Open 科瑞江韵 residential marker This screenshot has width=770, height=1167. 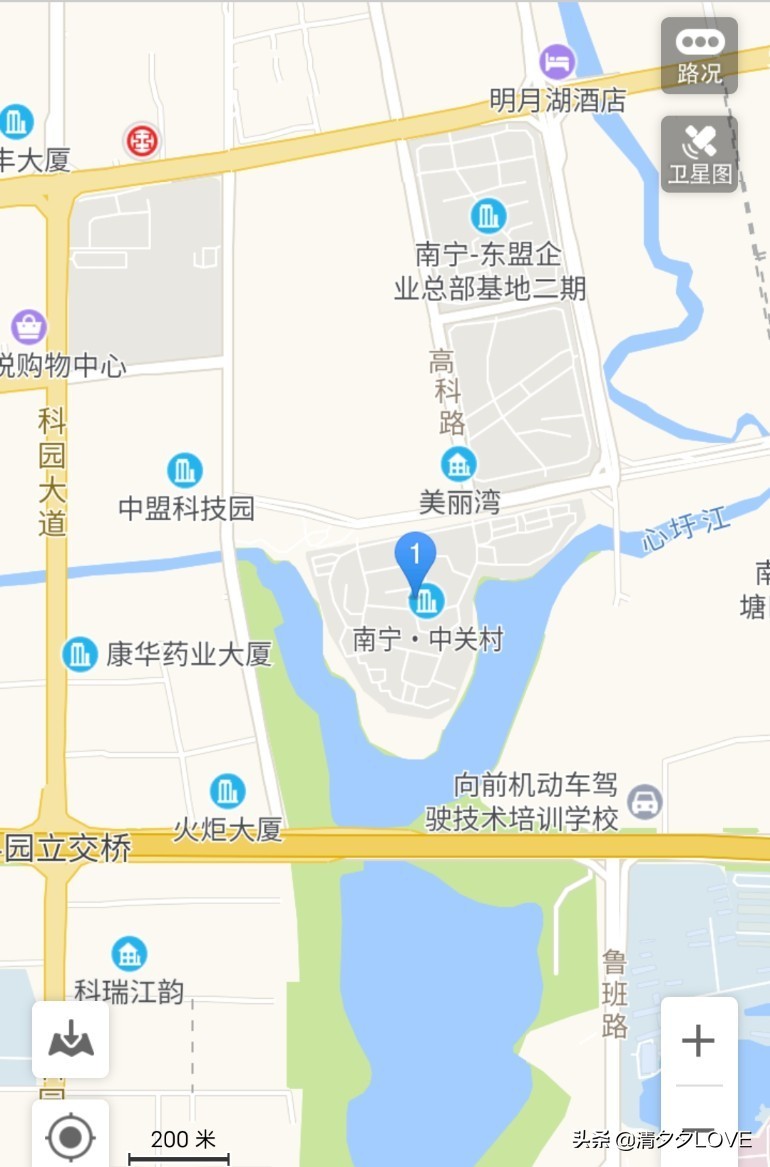[x=129, y=953]
